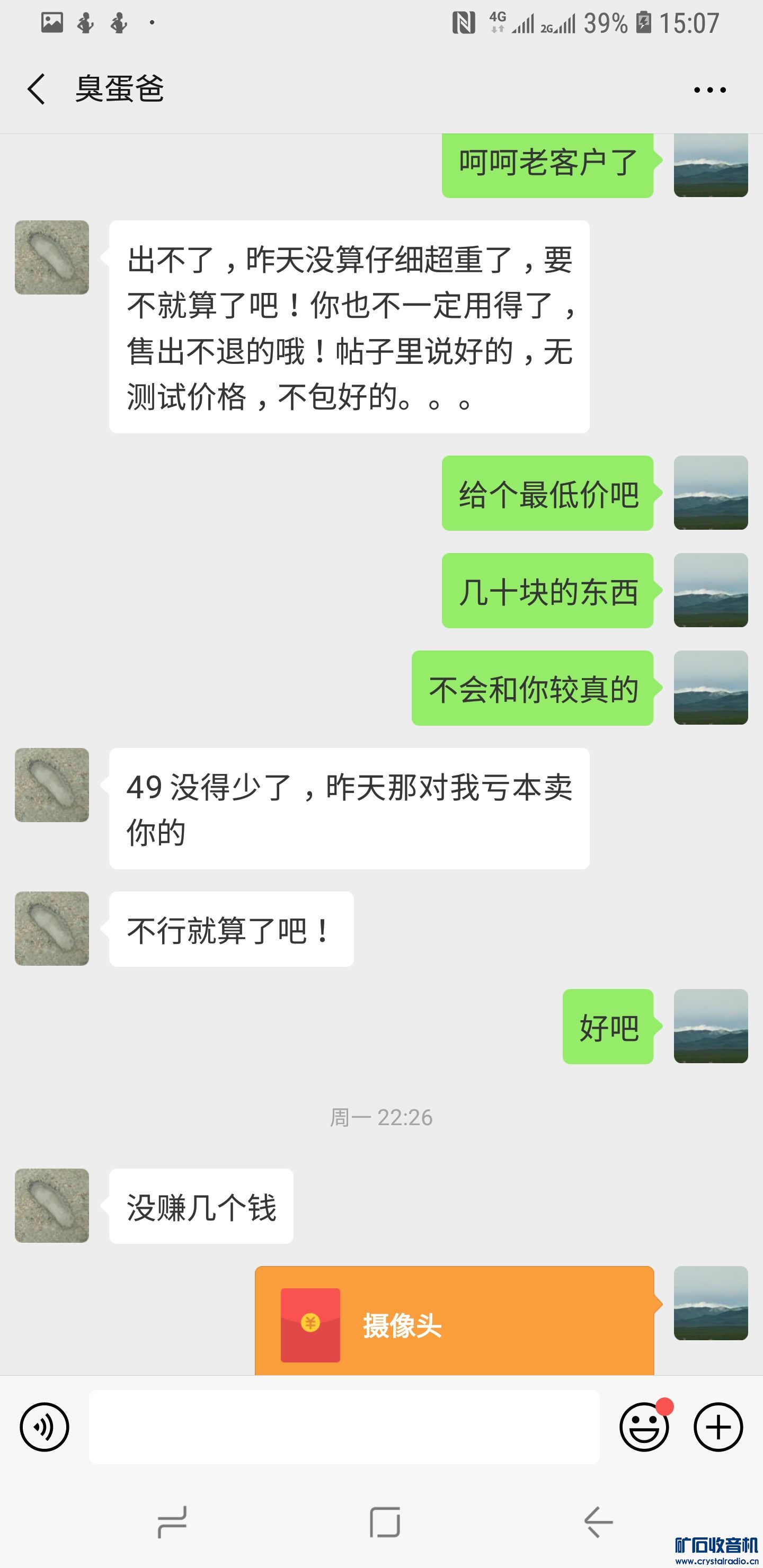
Task: Open my avatar beside 好吧 message
Action: pos(710,1026)
